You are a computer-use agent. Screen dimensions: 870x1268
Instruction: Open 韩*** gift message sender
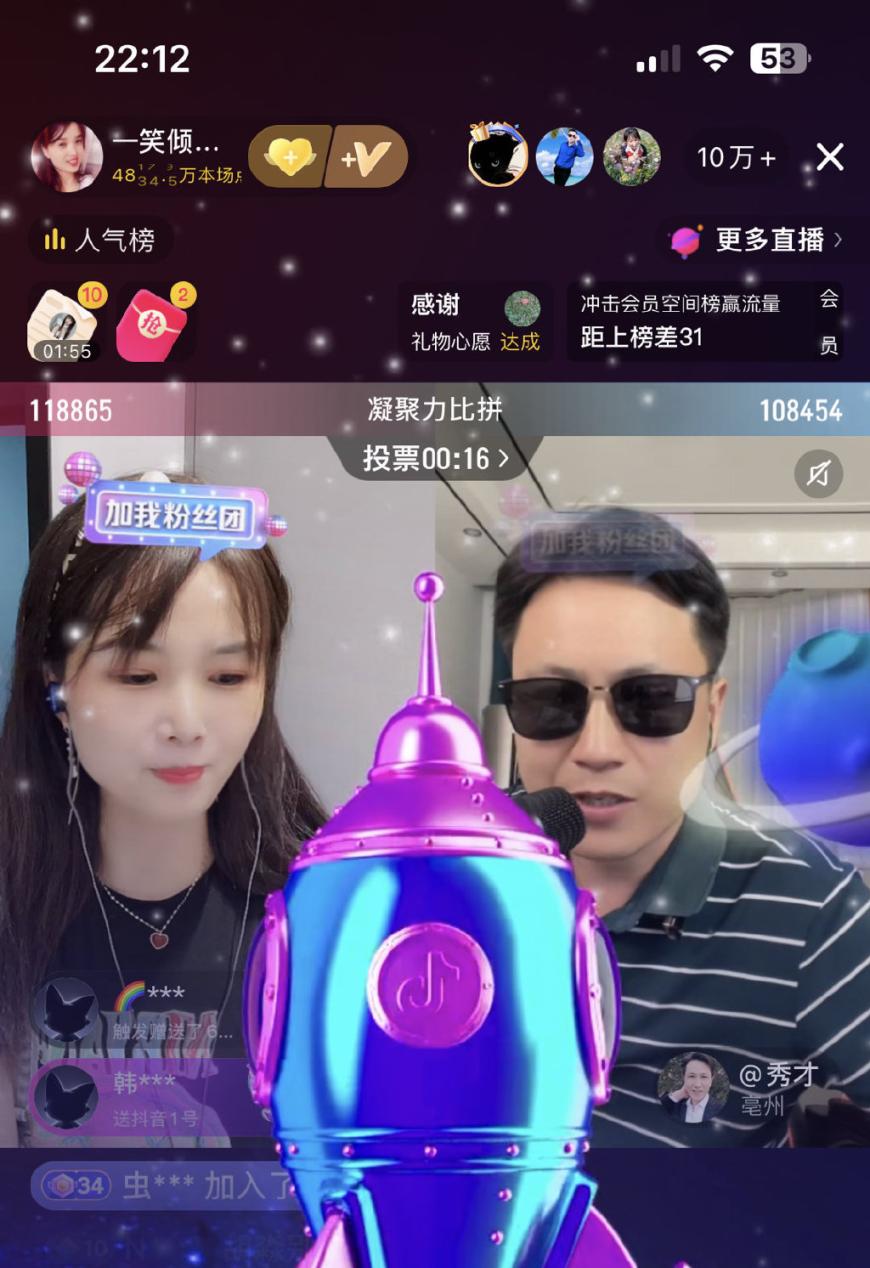[66, 1095]
